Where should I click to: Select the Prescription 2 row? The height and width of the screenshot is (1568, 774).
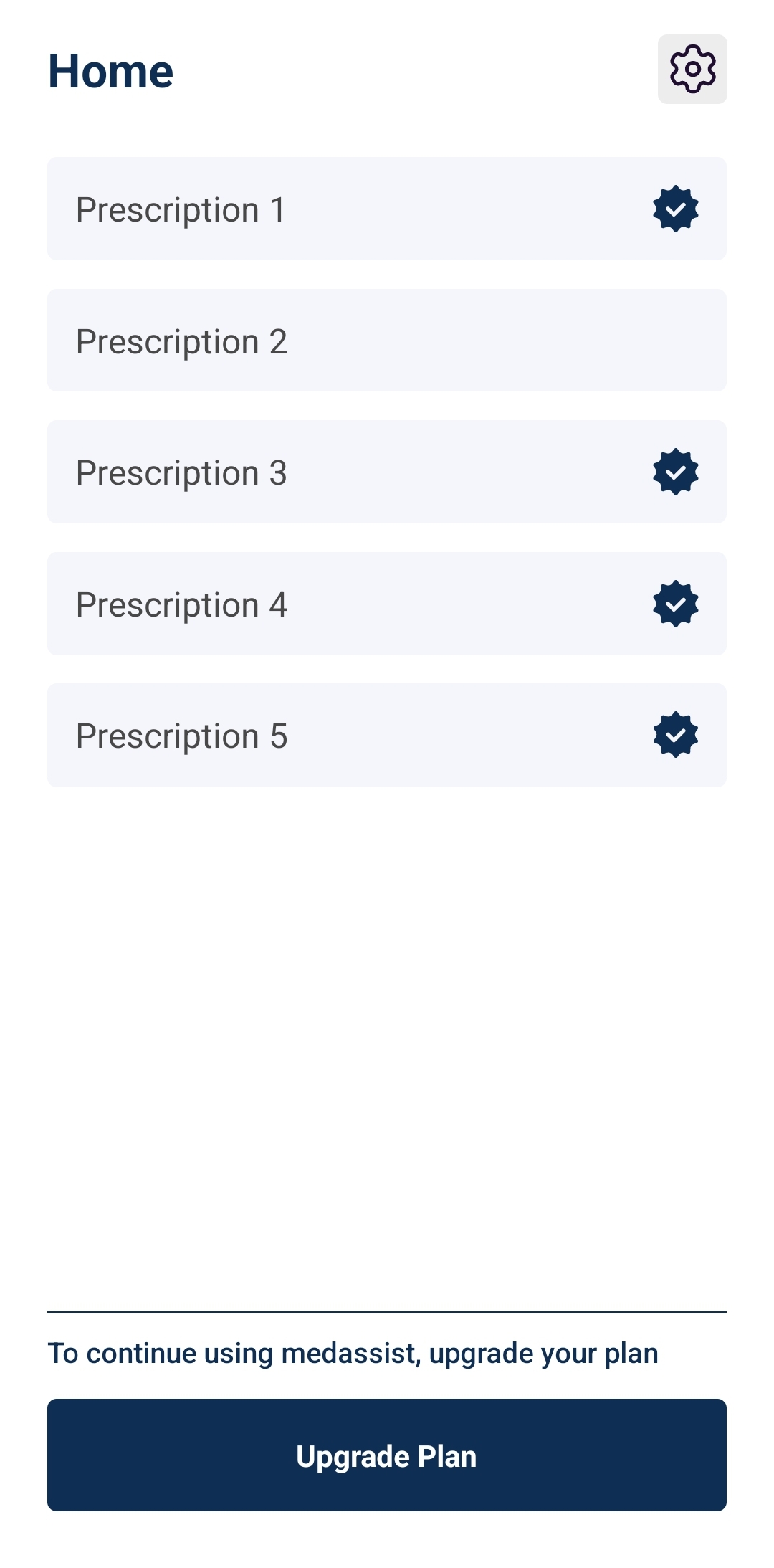[x=386, y=341]
